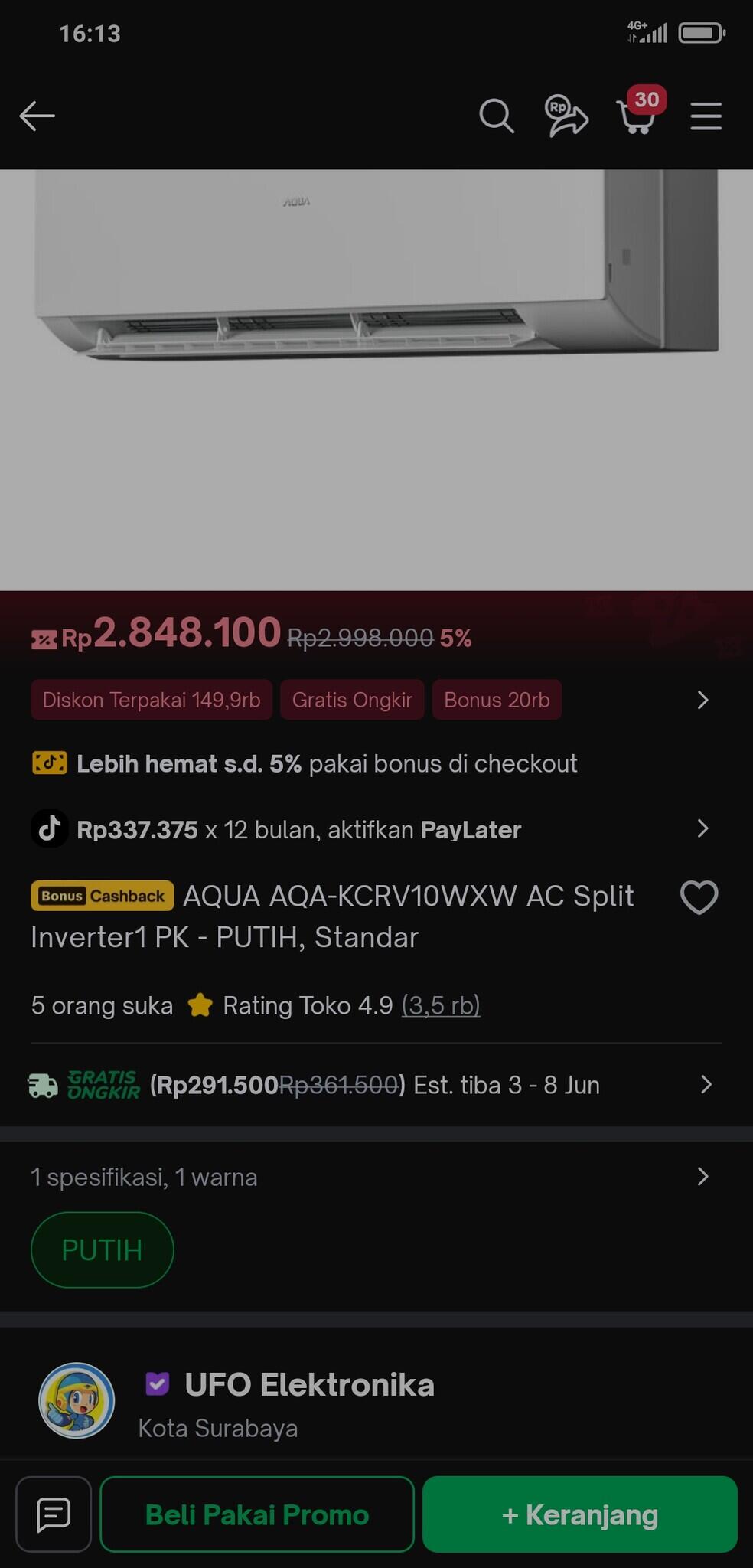The height and width of the screenshot is (1568, 753).
Task: Visit the UFO Elektronika store
Action: click(x=308, y=1385)
